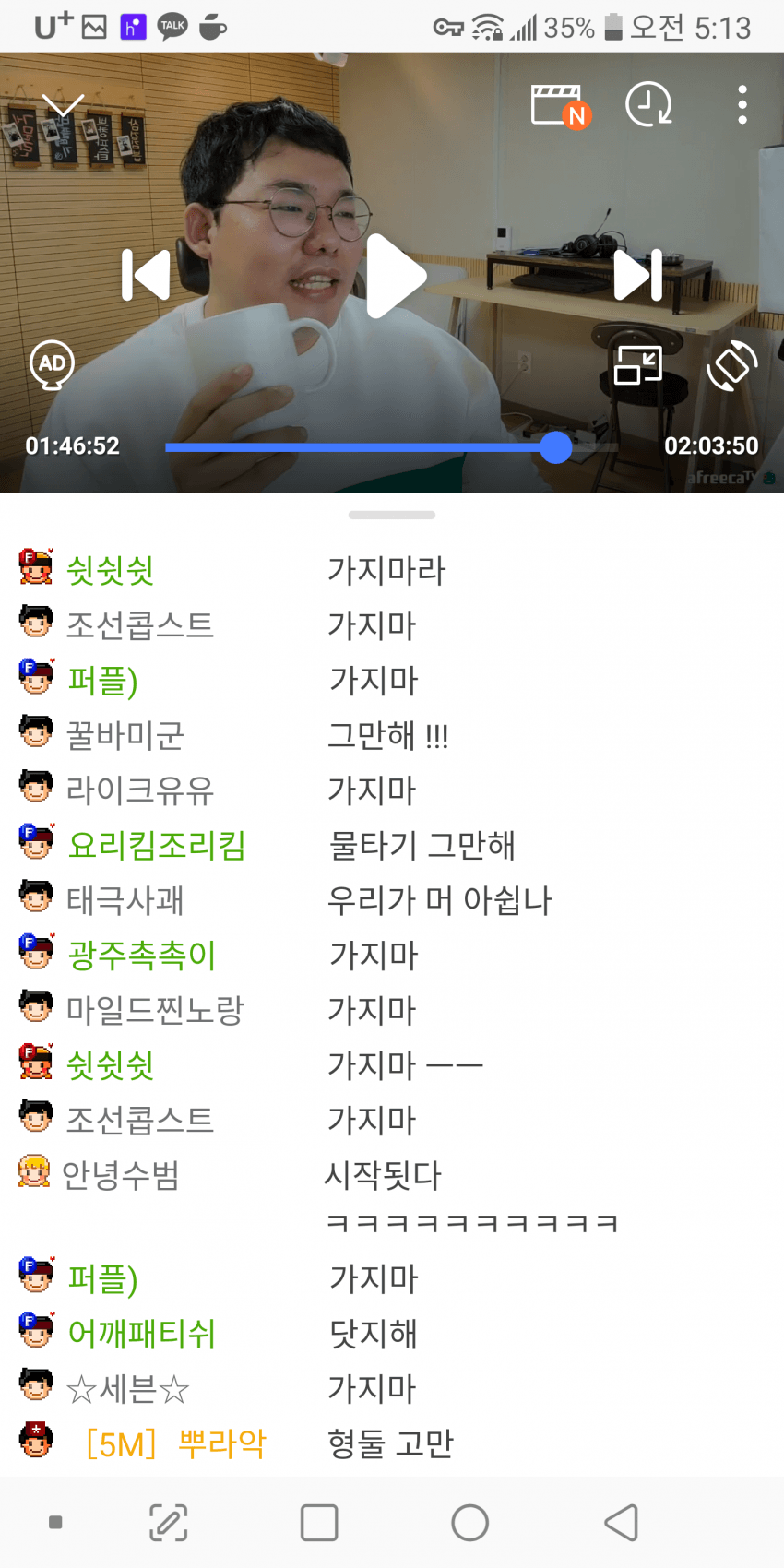Tap the chat panel drag handle

click(x=392, y=516)
